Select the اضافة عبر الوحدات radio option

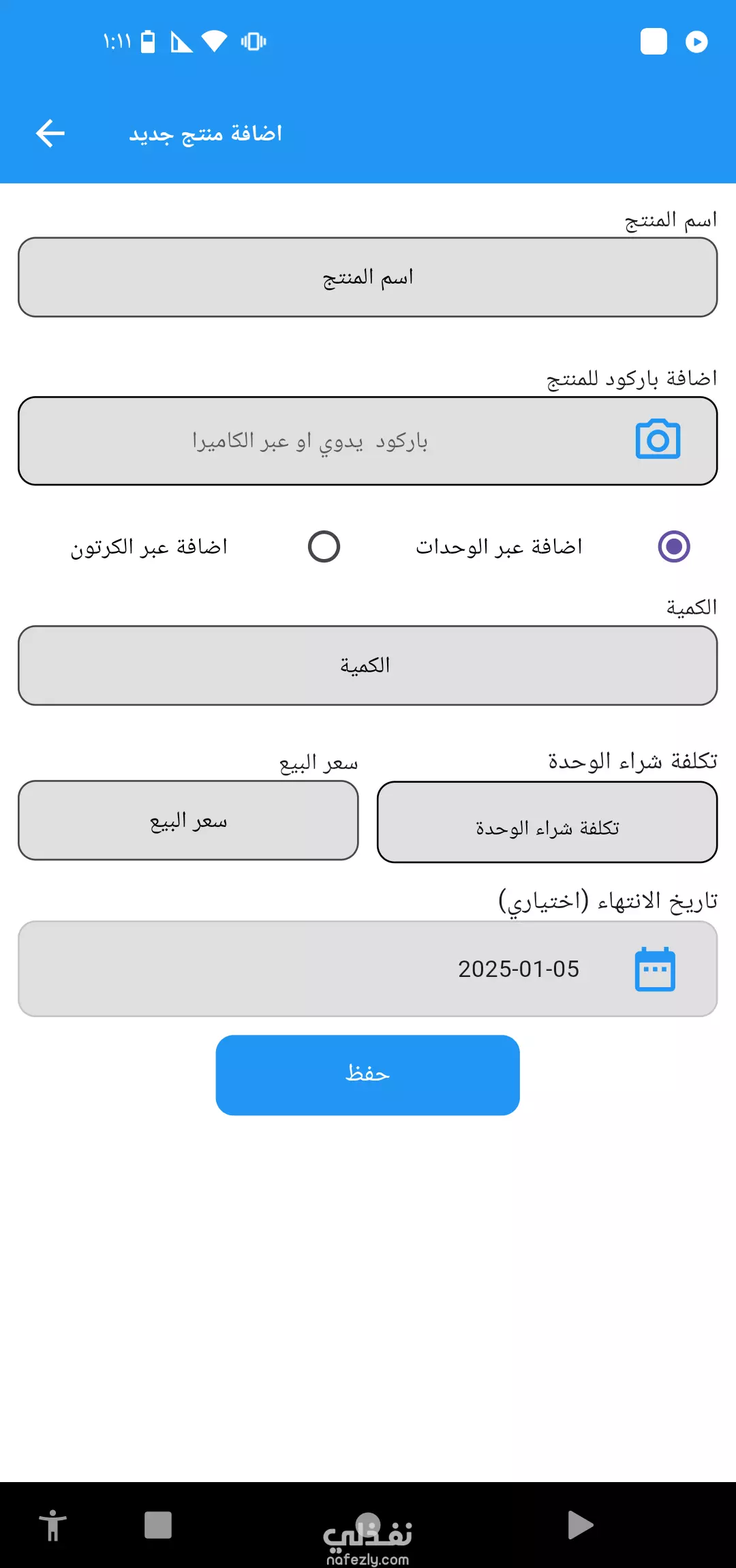coord(674,547)
